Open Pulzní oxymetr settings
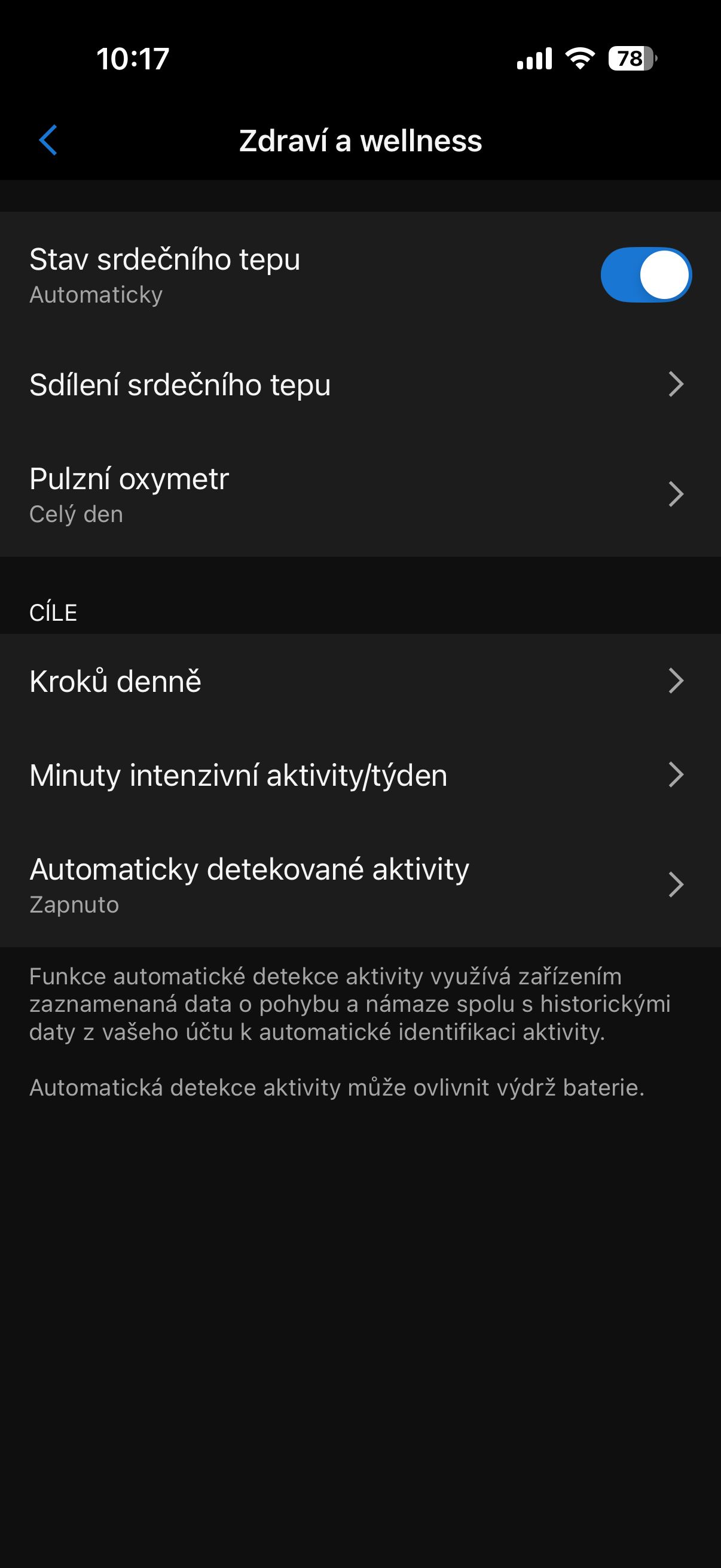This screenshot has width=721, height=1568. (x=360, y=494)
